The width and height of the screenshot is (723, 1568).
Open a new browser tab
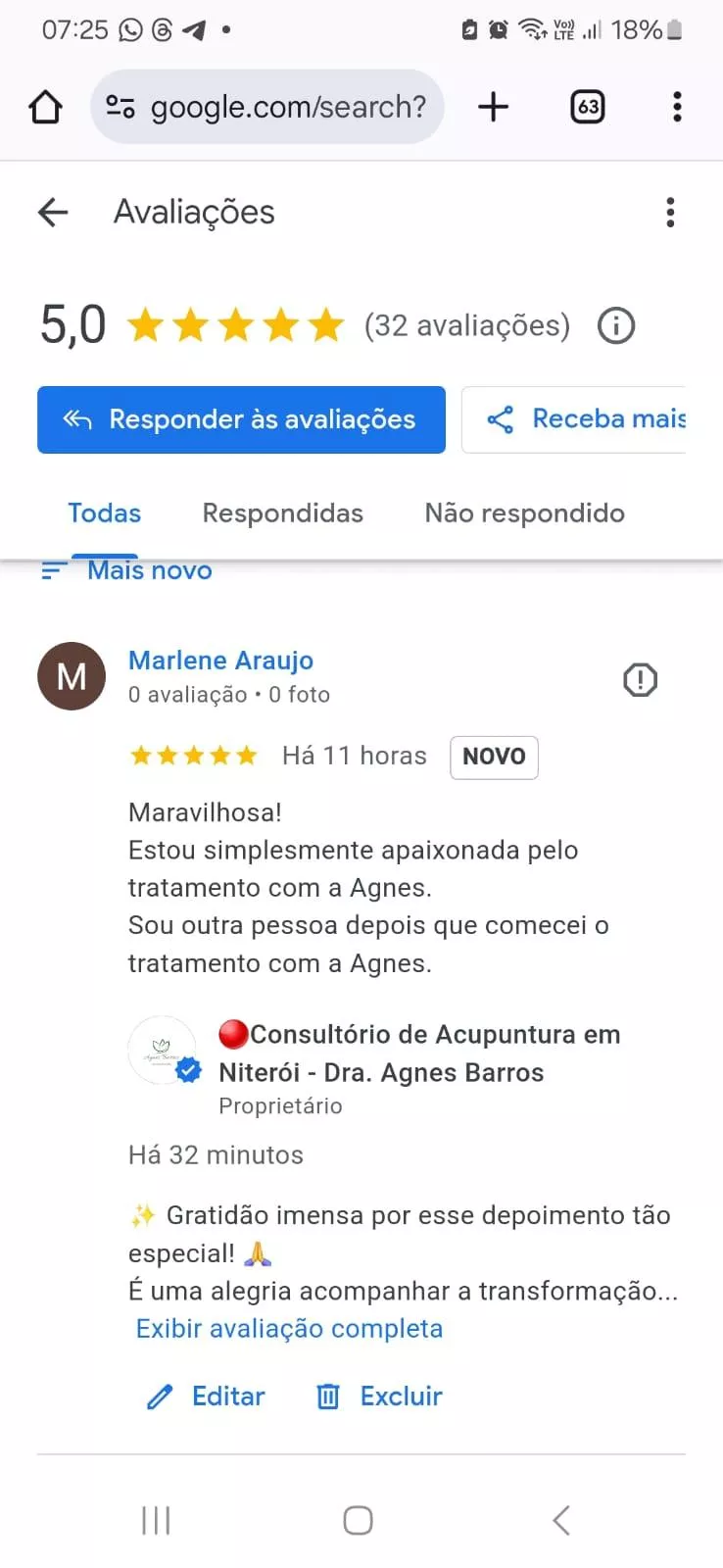[x=494, y=107]
